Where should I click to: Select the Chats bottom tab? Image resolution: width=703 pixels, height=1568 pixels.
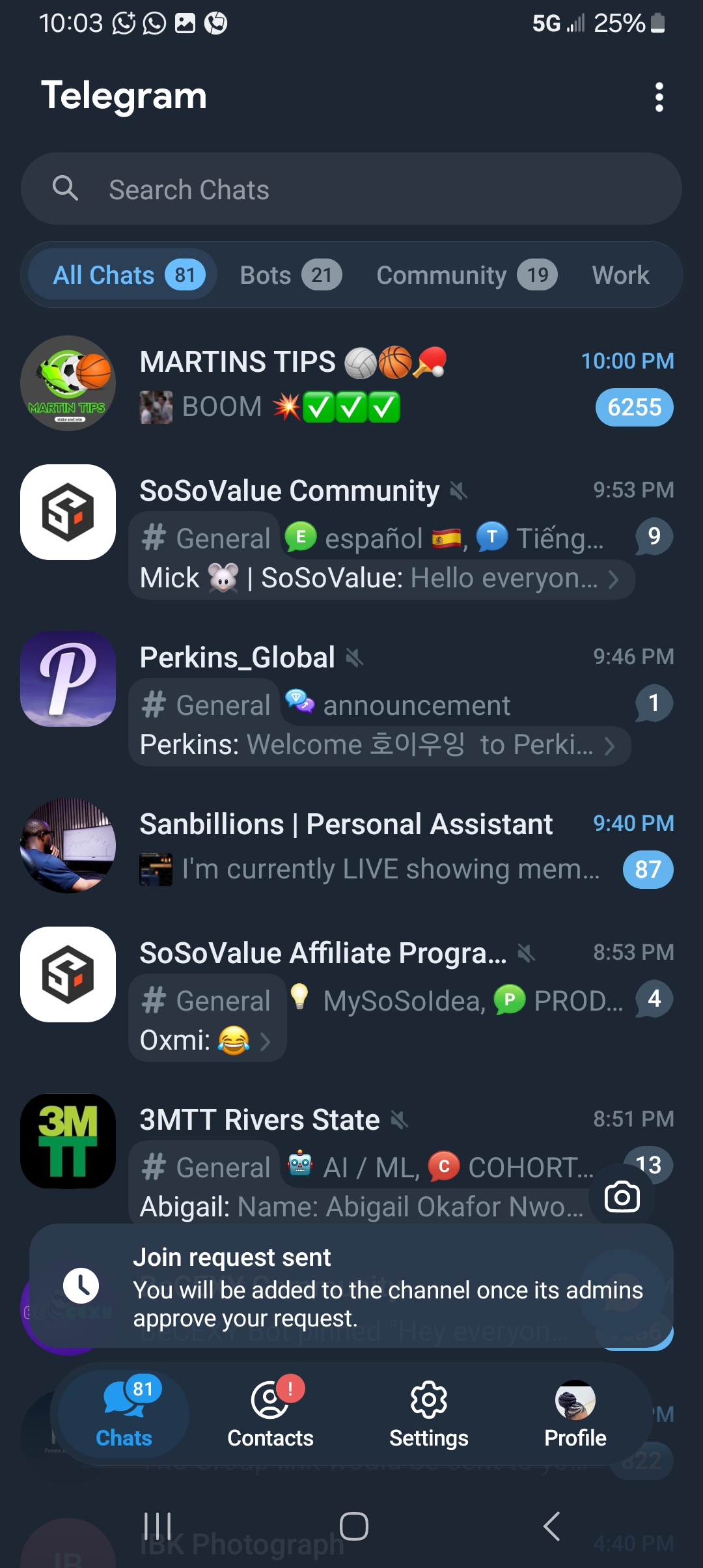coord(124,1413)
